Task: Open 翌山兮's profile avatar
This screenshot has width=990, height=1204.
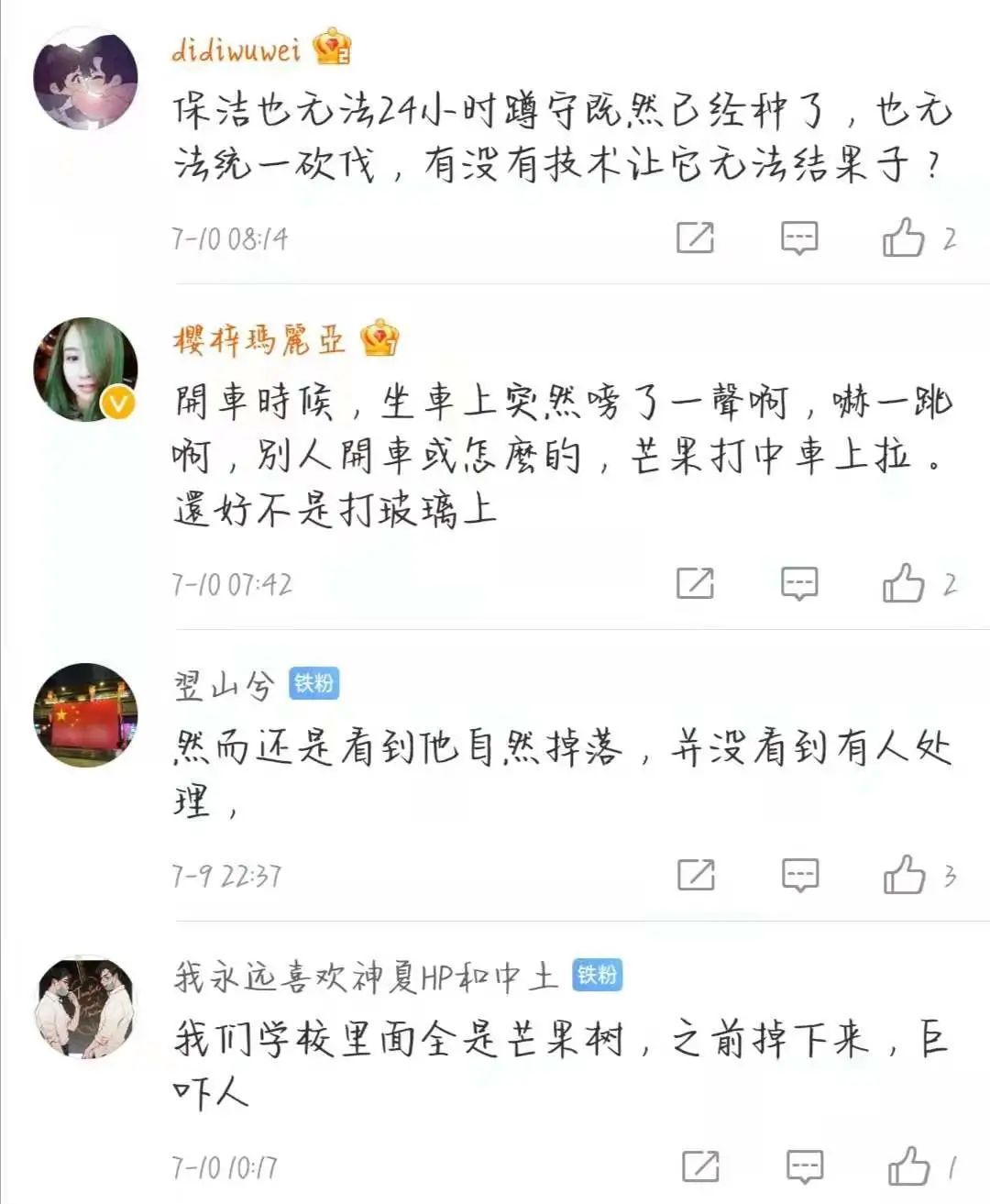Action: (85, 714)
